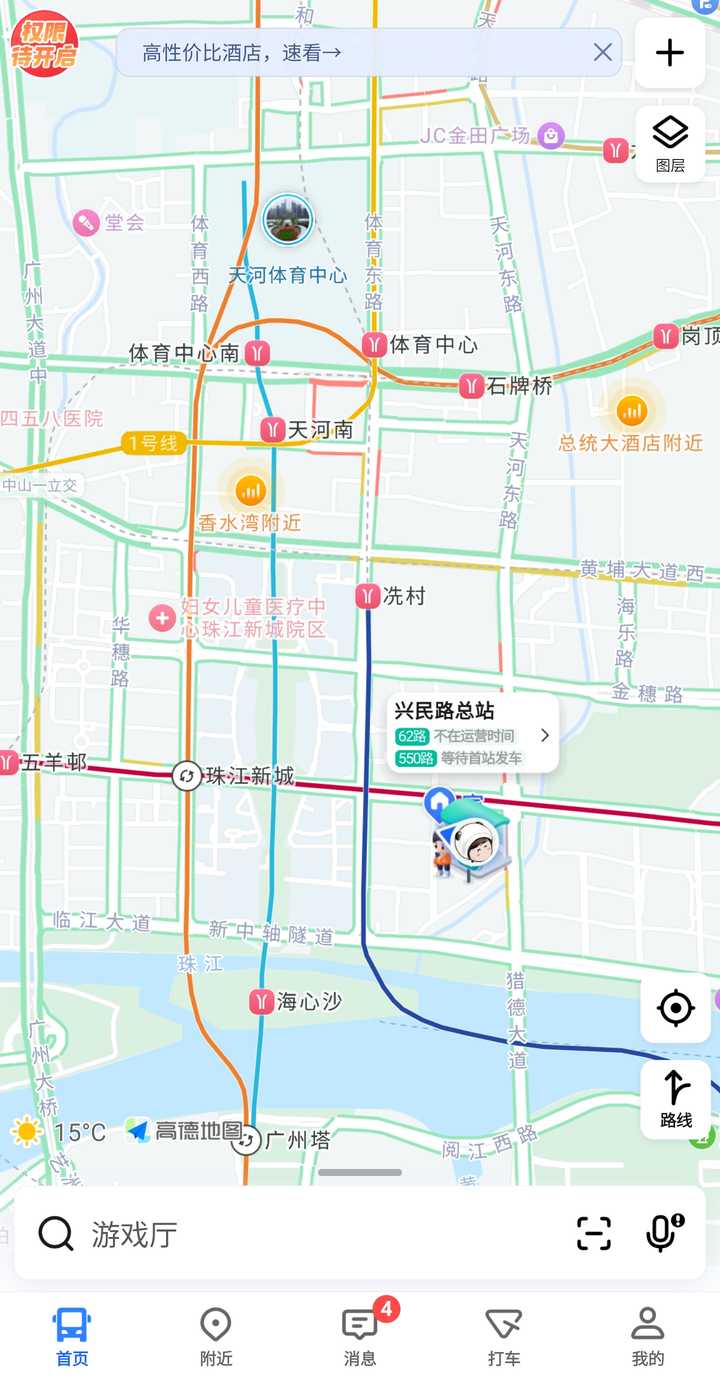Viewport: 720px width, 1379px height.
Task: Dismiss the 高性价比酒店 banner
Action: (603, 52)
